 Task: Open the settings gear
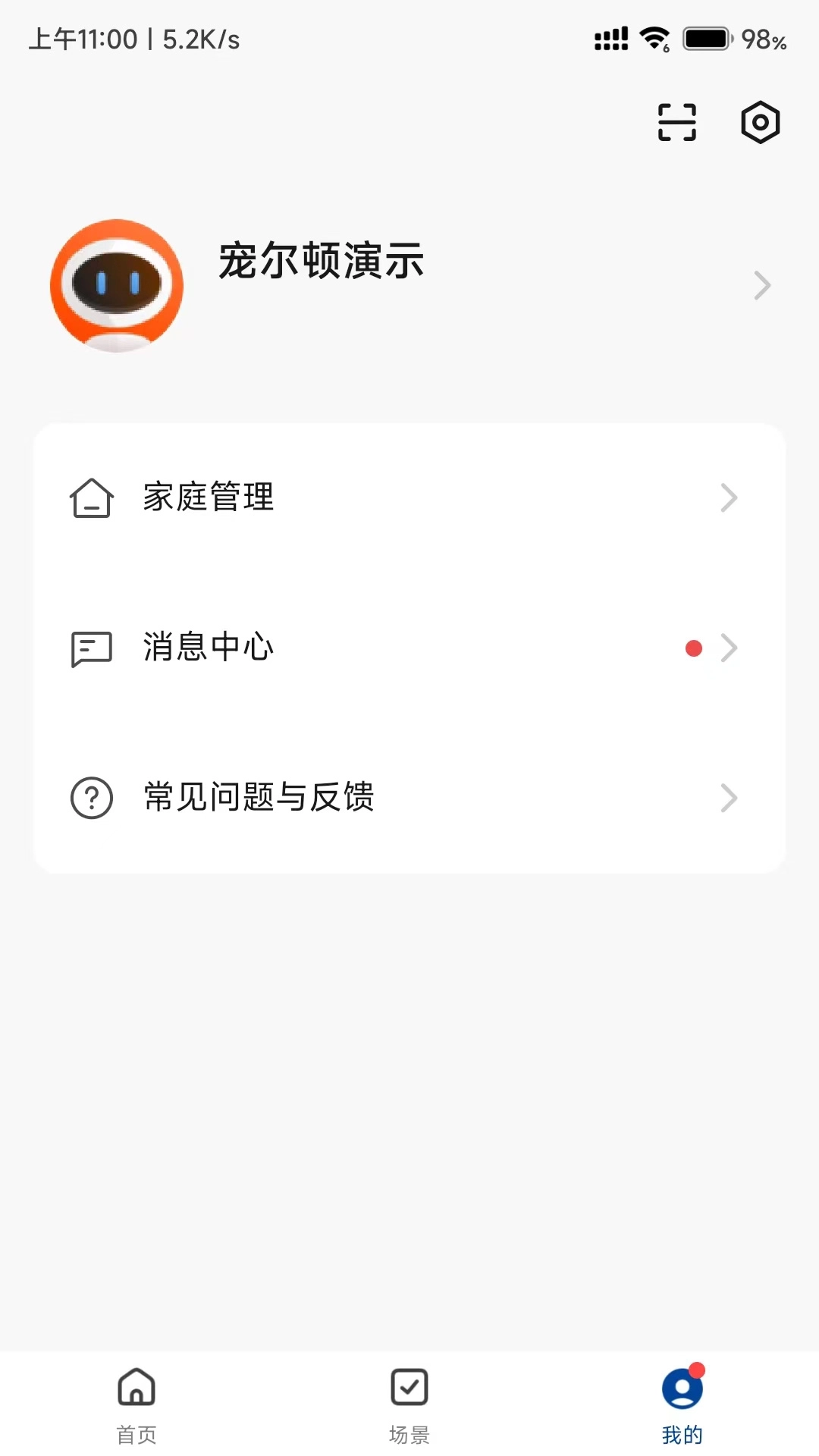pos(760,121)
